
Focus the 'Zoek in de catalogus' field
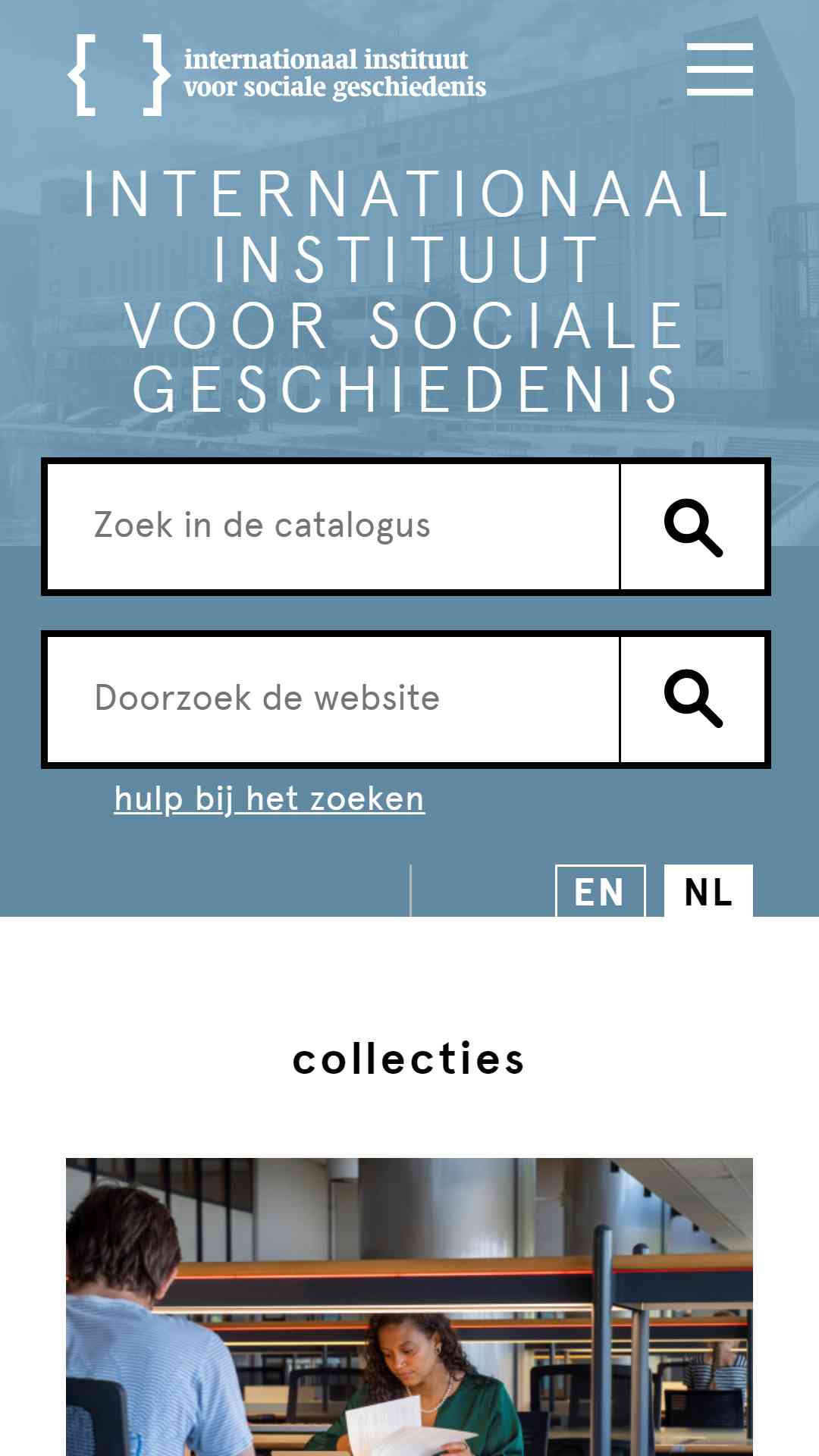(334, 526)
